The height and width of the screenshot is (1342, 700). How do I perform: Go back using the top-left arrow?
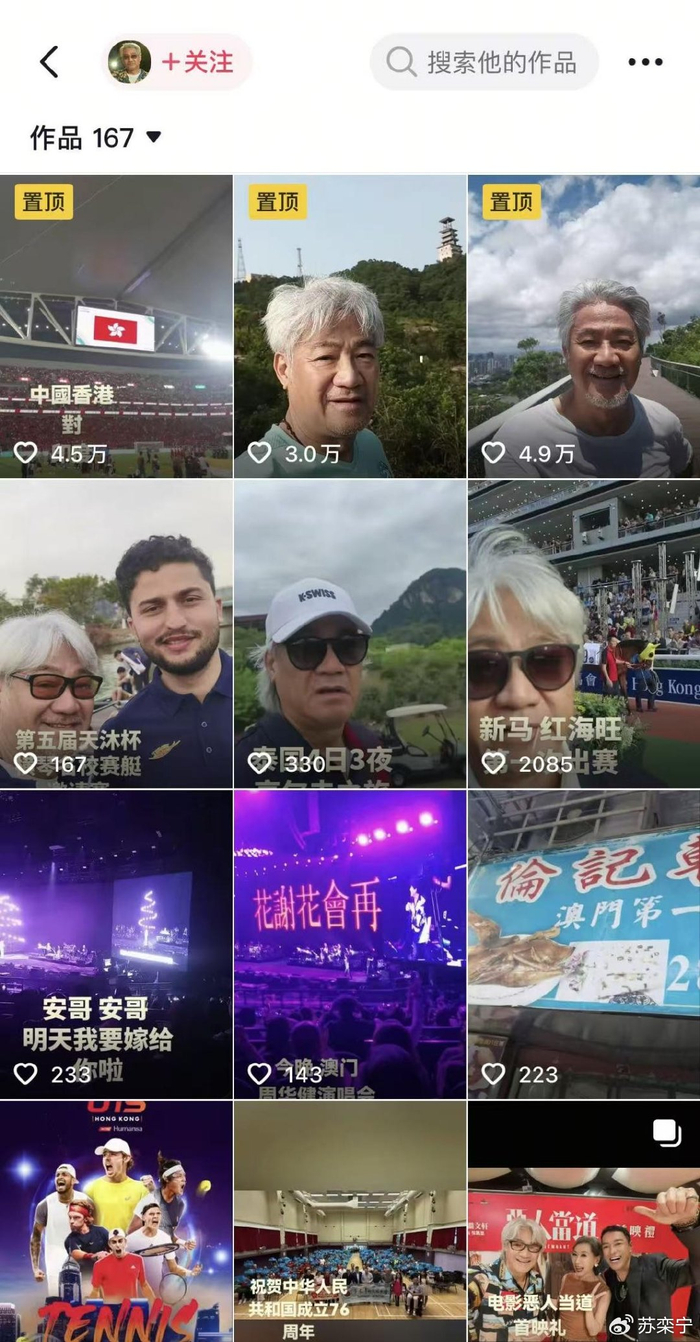point(49,62)
